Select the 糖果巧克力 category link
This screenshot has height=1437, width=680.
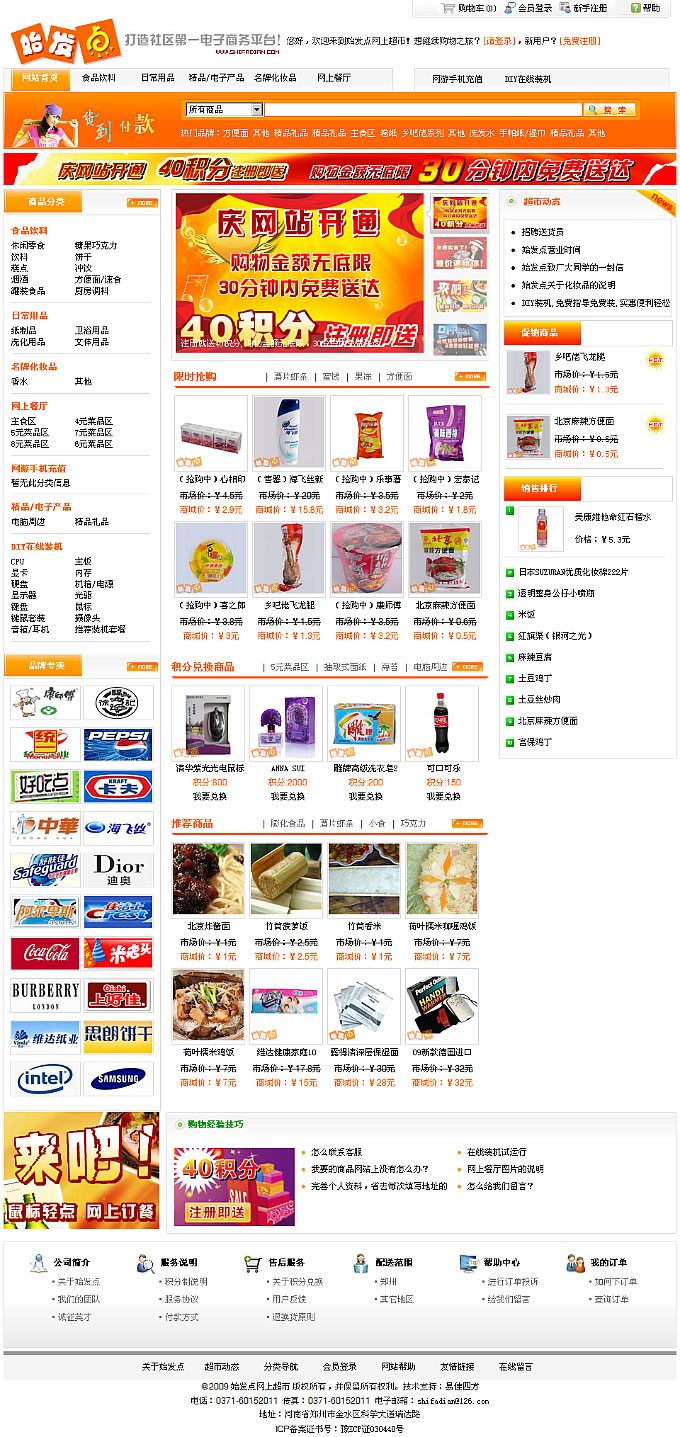pyautogui.click(x=96, y=245)
